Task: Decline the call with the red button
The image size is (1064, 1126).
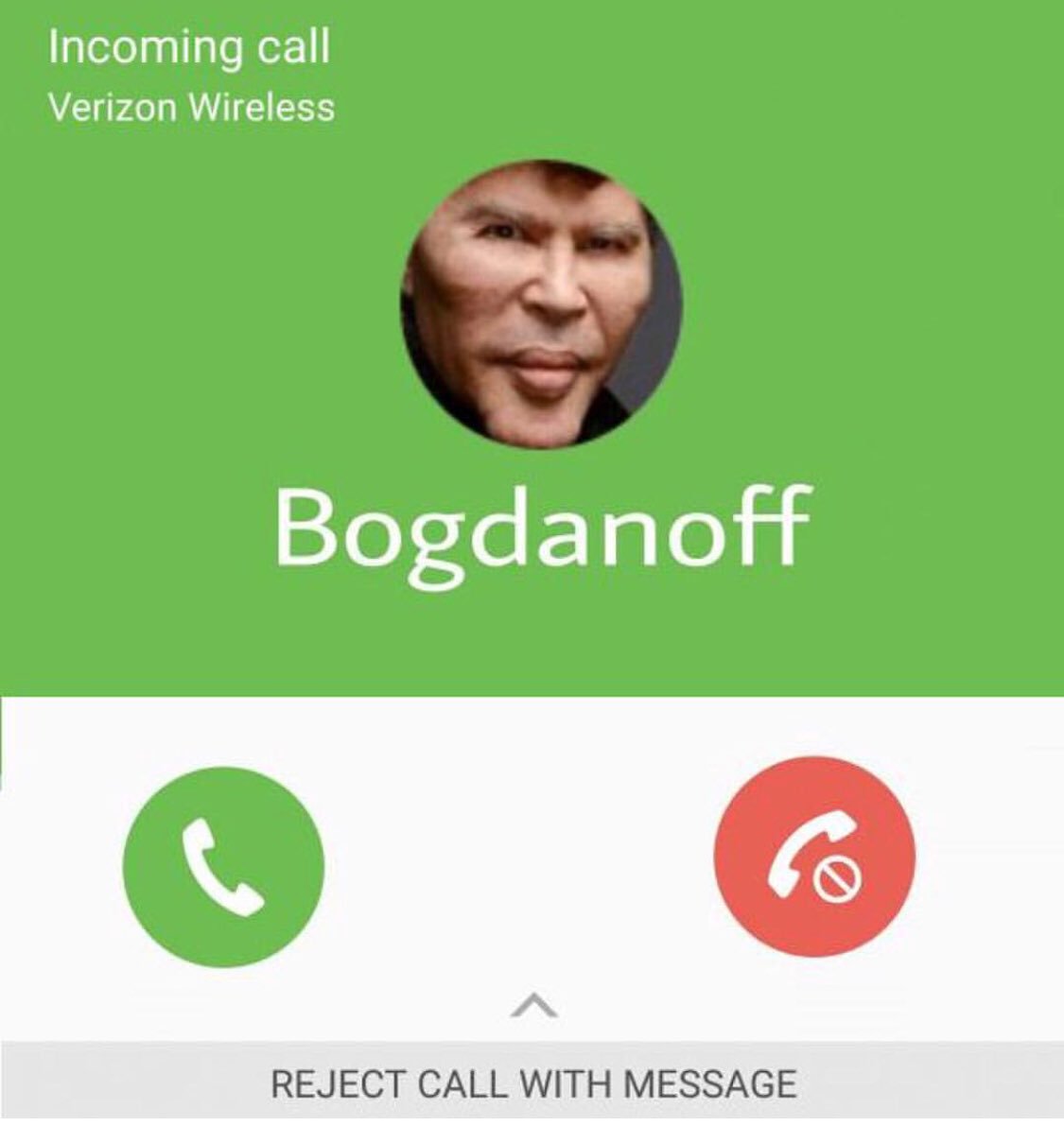Action: (814, 857)
